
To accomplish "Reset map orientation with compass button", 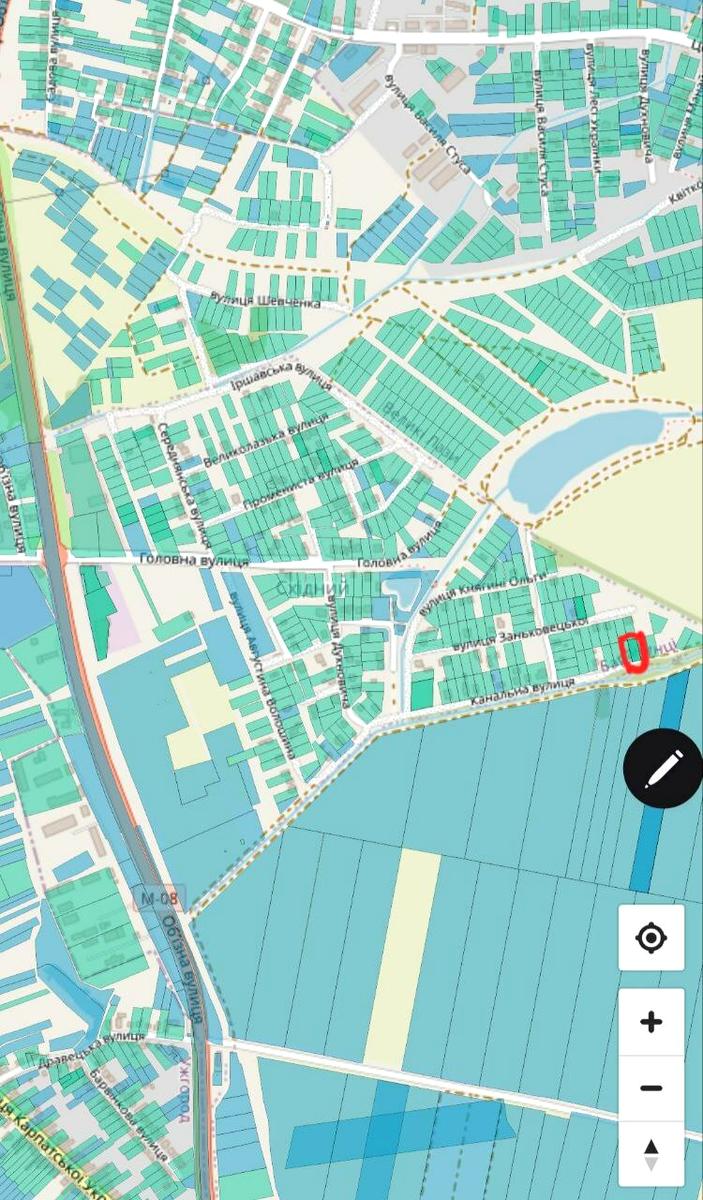I will click(651, 1154).
